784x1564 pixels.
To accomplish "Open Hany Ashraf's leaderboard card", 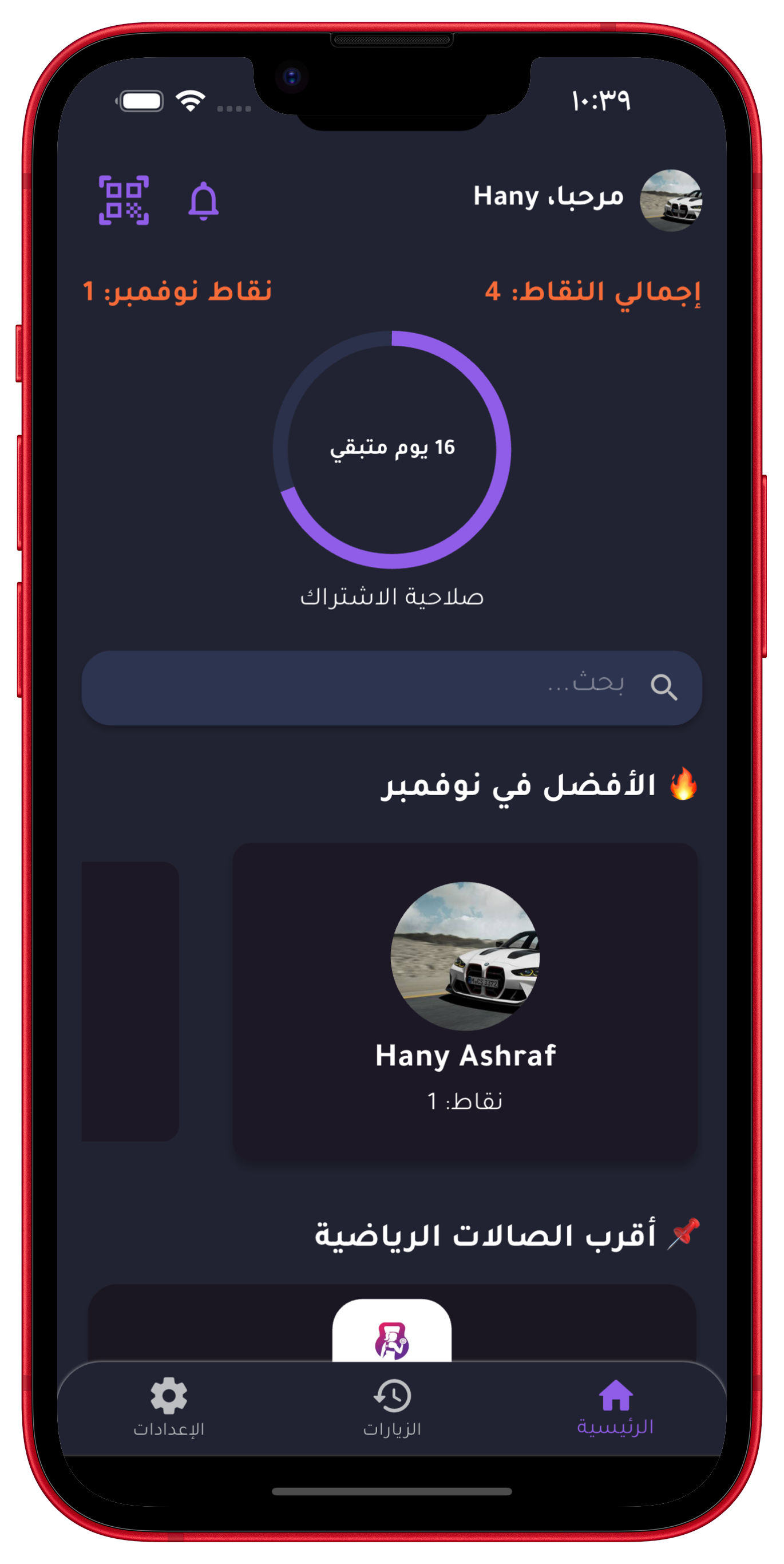I will click(x=465, y=1001).
